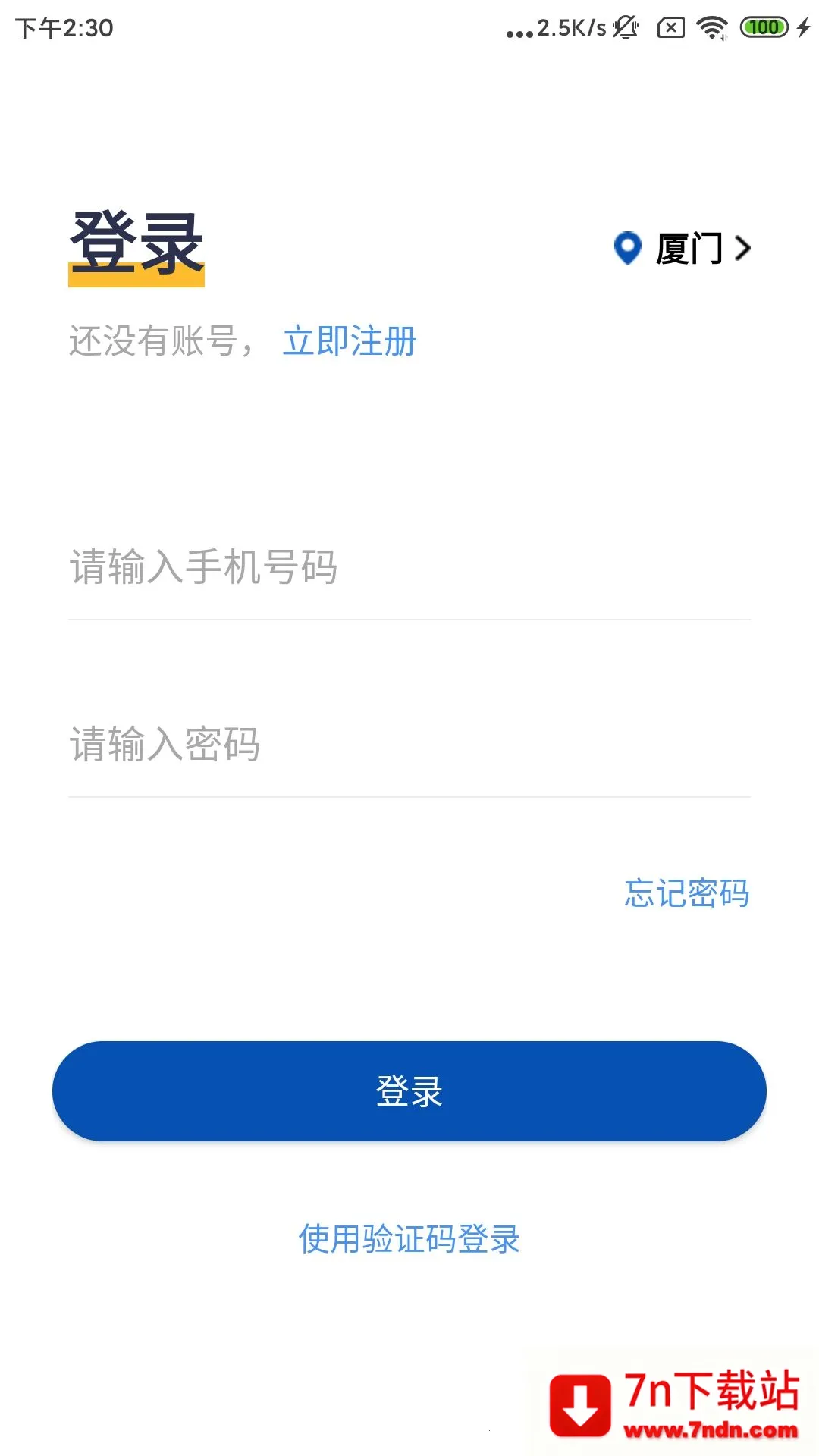Expand the city selector via the chevron
The height and width of the screenshot is (1456, 819).
tap(745, 247)
